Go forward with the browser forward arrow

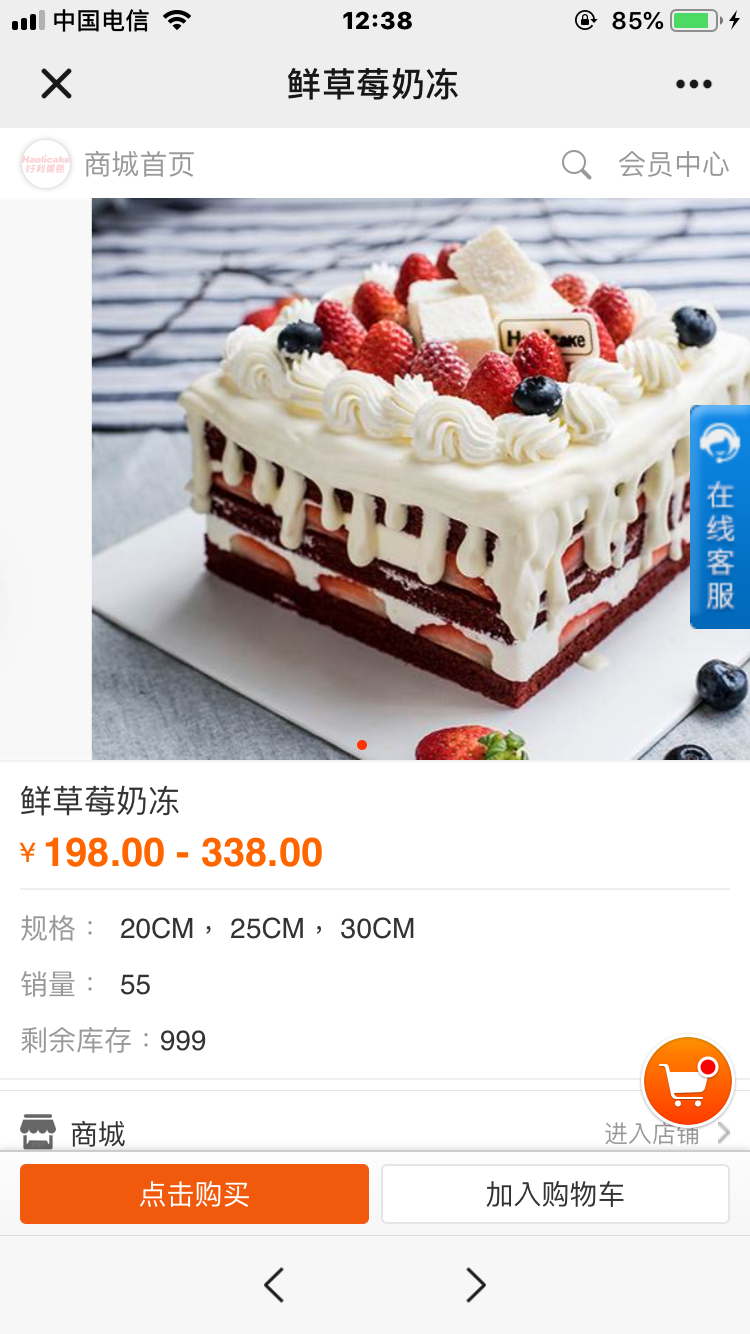476,1285
